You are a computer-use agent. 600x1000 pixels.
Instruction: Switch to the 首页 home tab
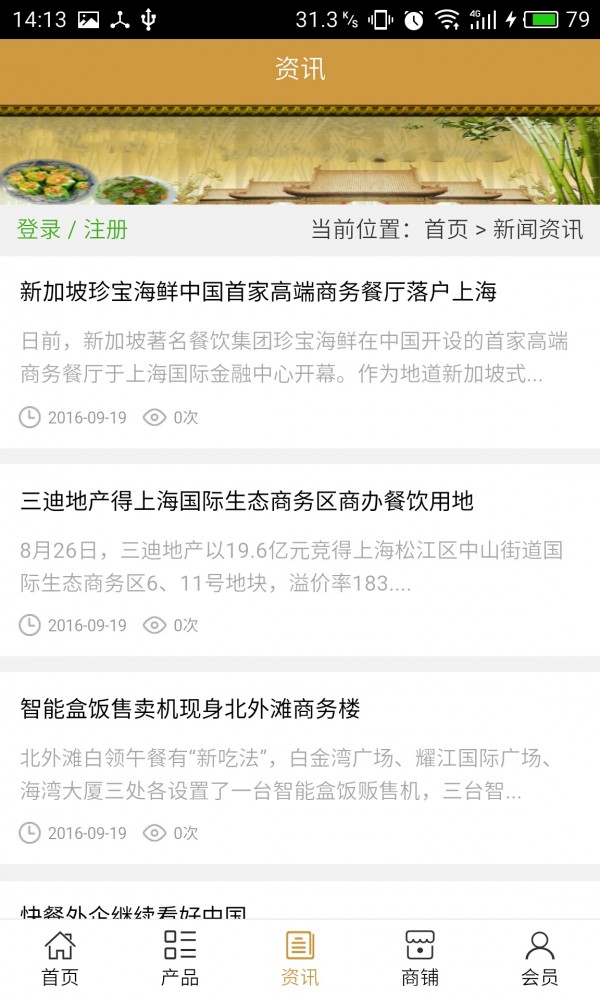pyautogui.click(x=60, y=958)
